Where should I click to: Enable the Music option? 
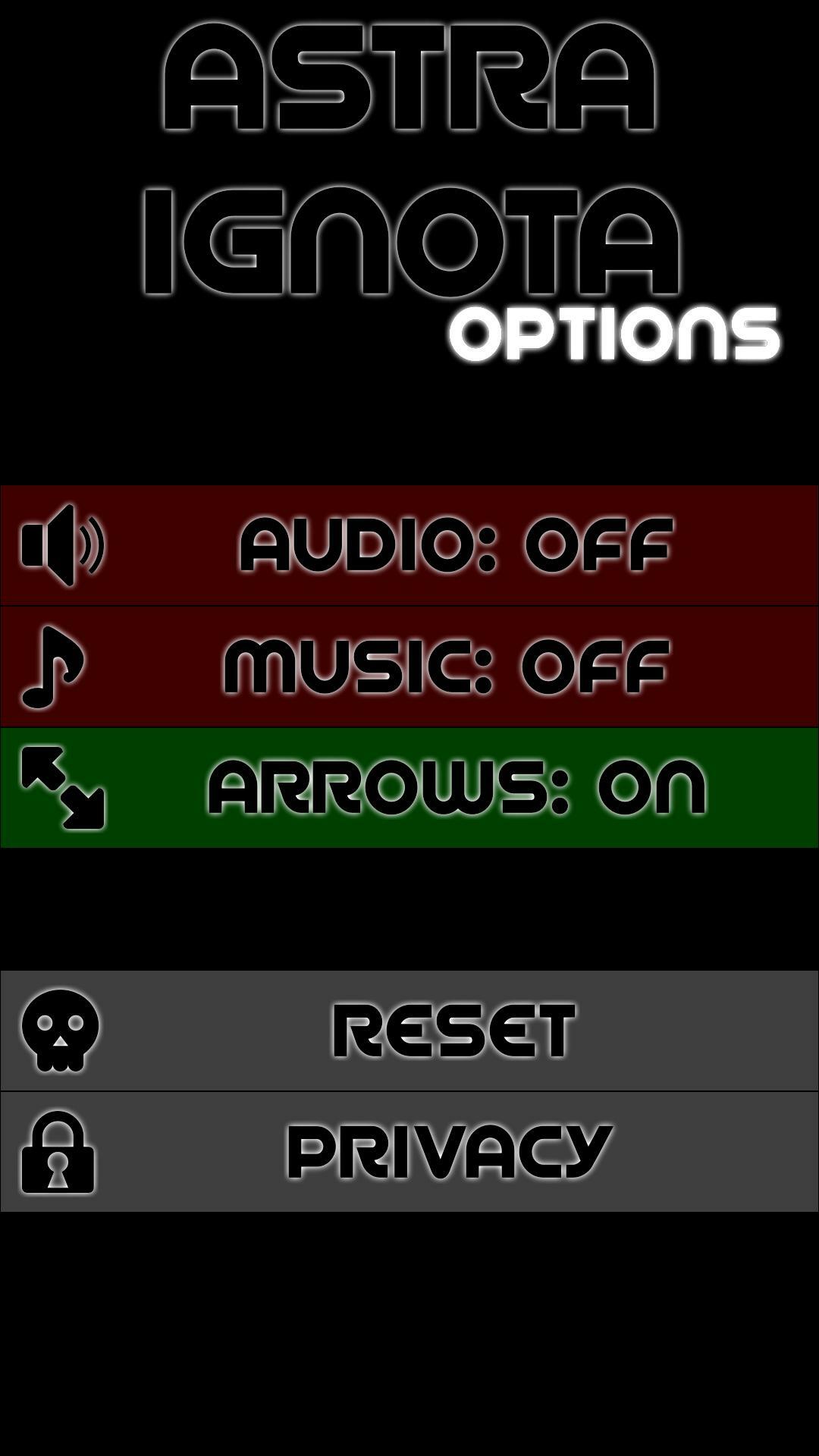pyautogui.click(x=409, y=667)
